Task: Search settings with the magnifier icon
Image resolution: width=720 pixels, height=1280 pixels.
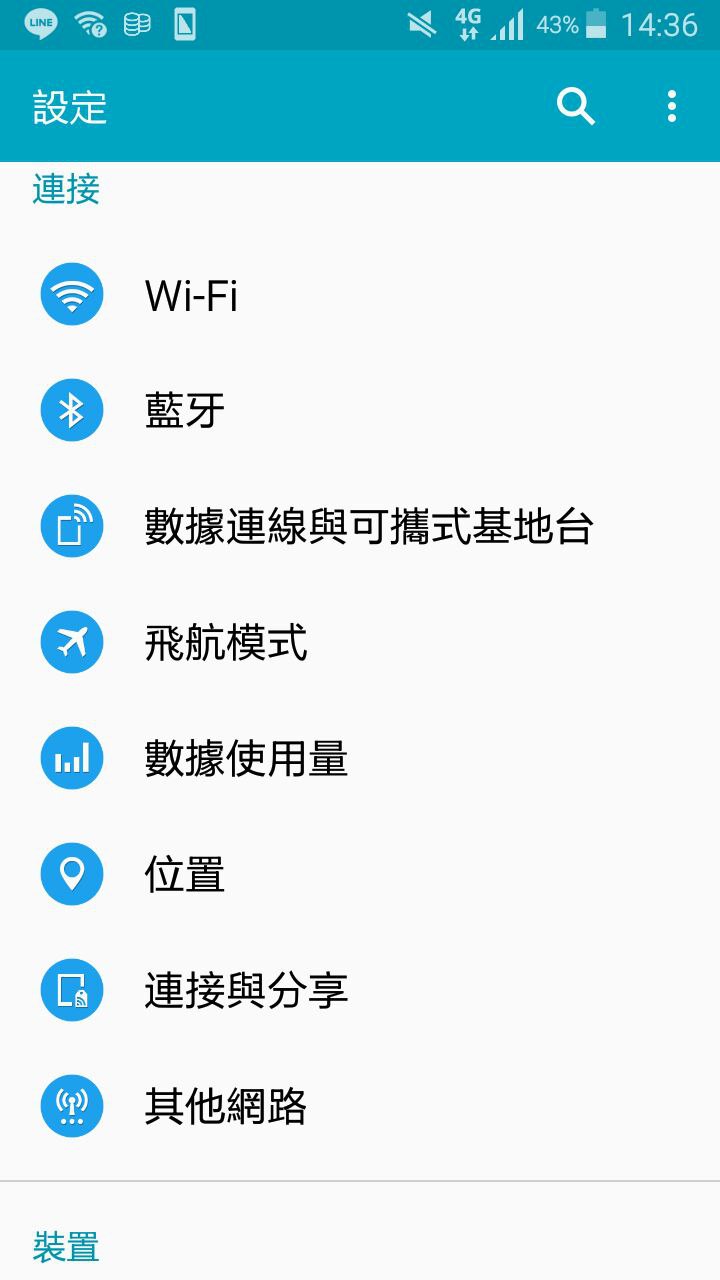Action: [575, 106]
